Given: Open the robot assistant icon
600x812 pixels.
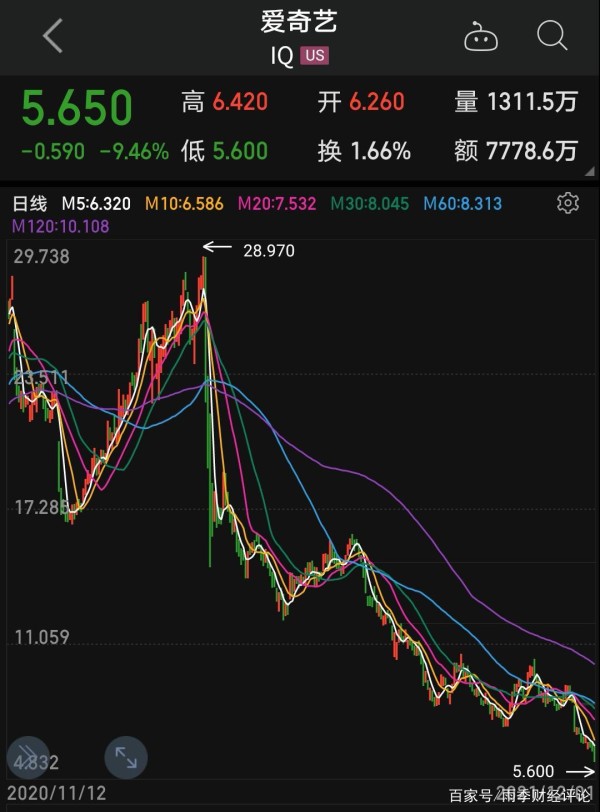Looking at the screenshot, I should pos(481,37).
